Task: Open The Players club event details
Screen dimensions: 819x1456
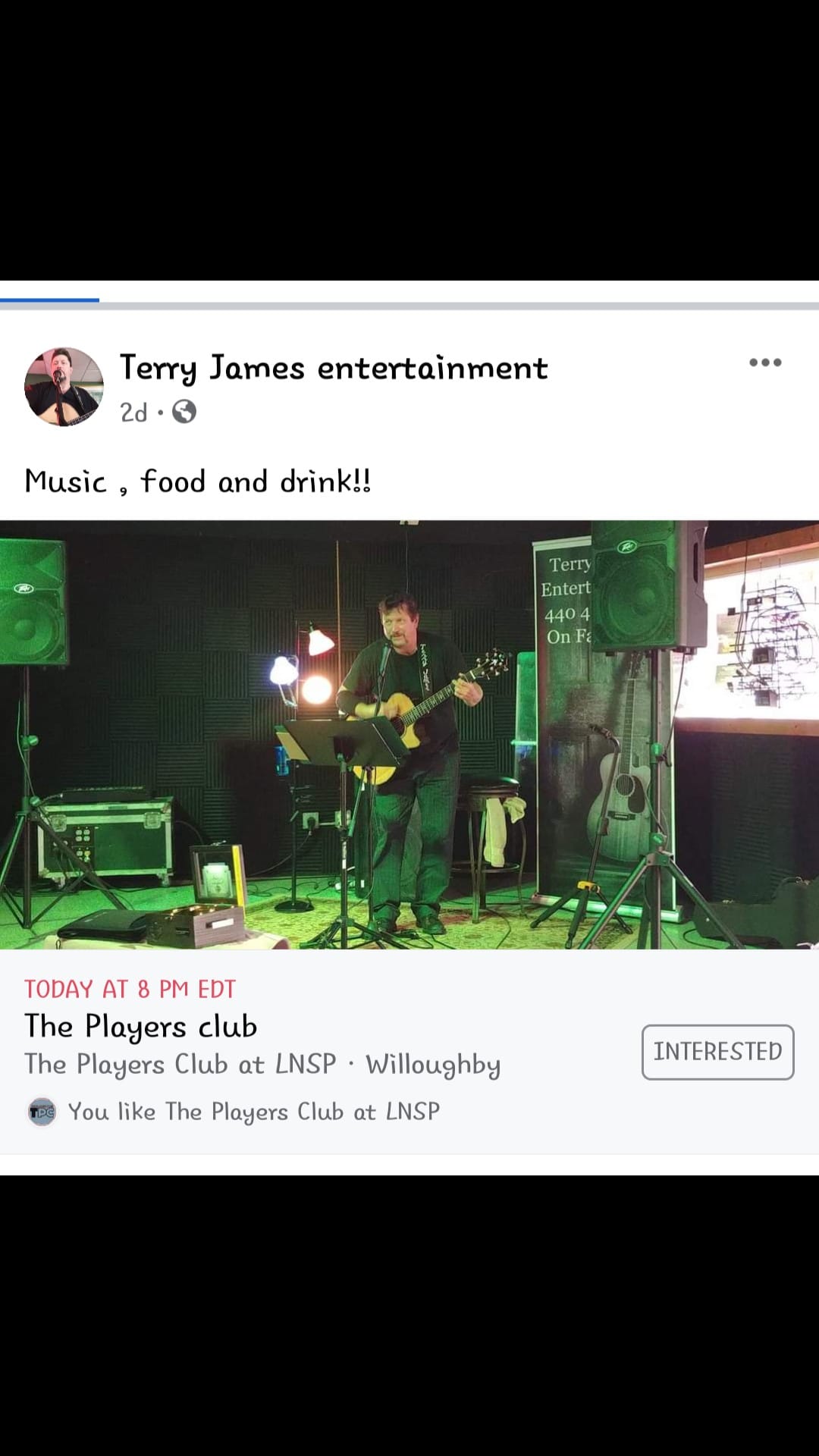Action: [x=141, y=1027]
